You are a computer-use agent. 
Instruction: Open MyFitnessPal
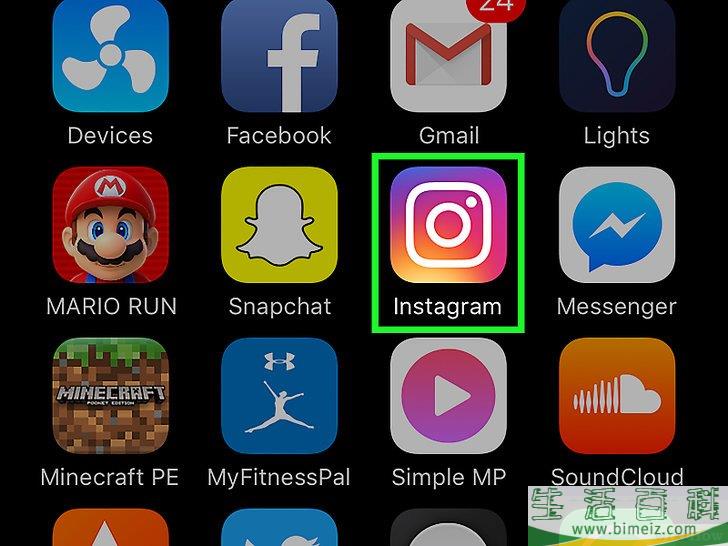tap(279, 397)
